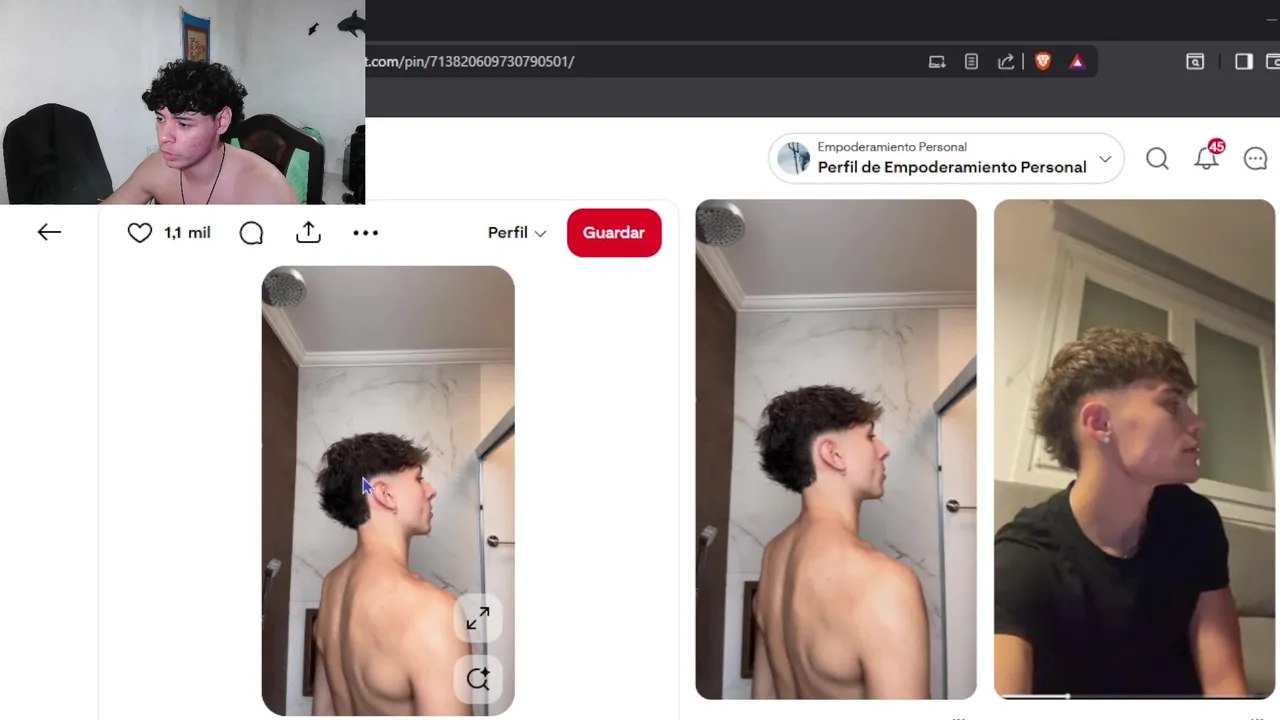Open the notifications bell with 45 badge

pyautogui.click(x=1207, y=158)
